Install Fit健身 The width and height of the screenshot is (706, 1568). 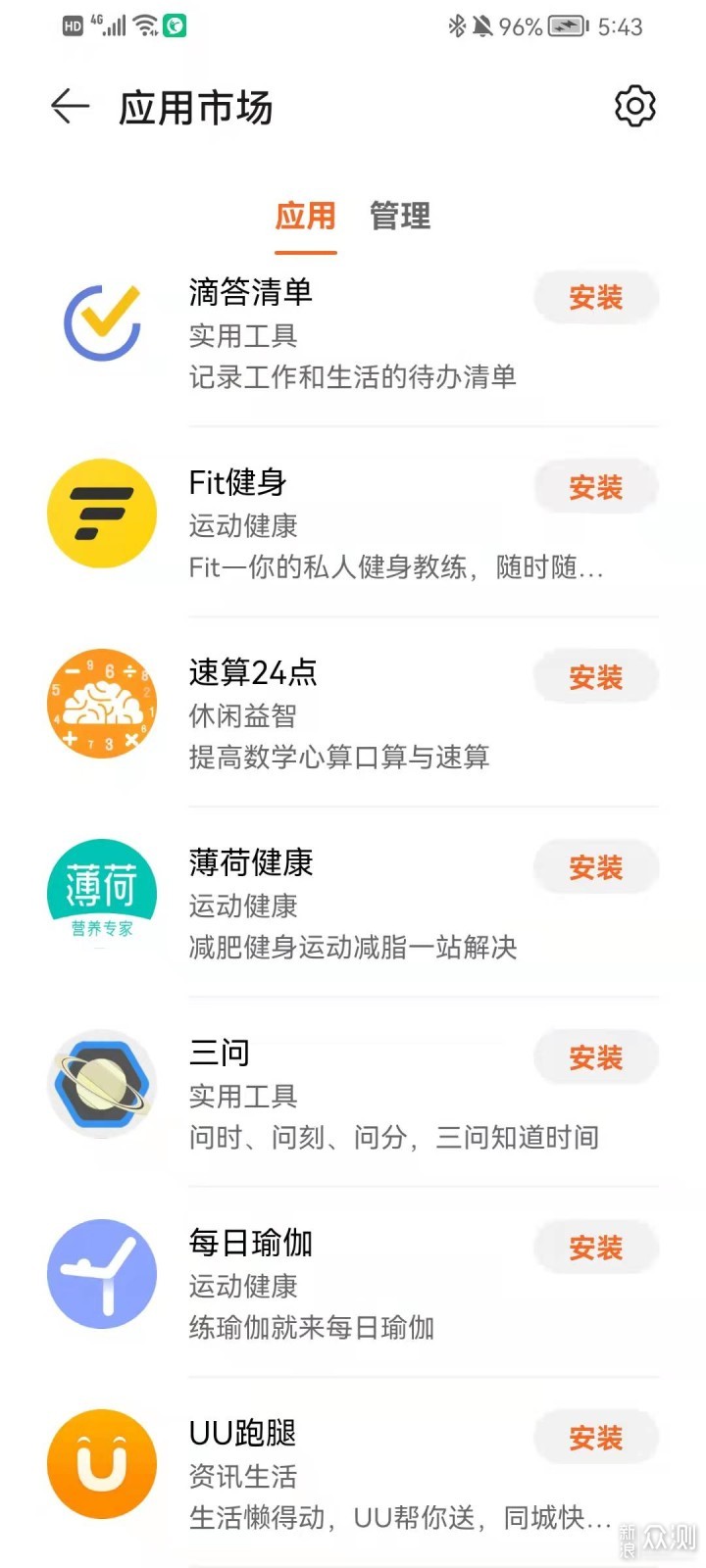(x=595, y=487)
